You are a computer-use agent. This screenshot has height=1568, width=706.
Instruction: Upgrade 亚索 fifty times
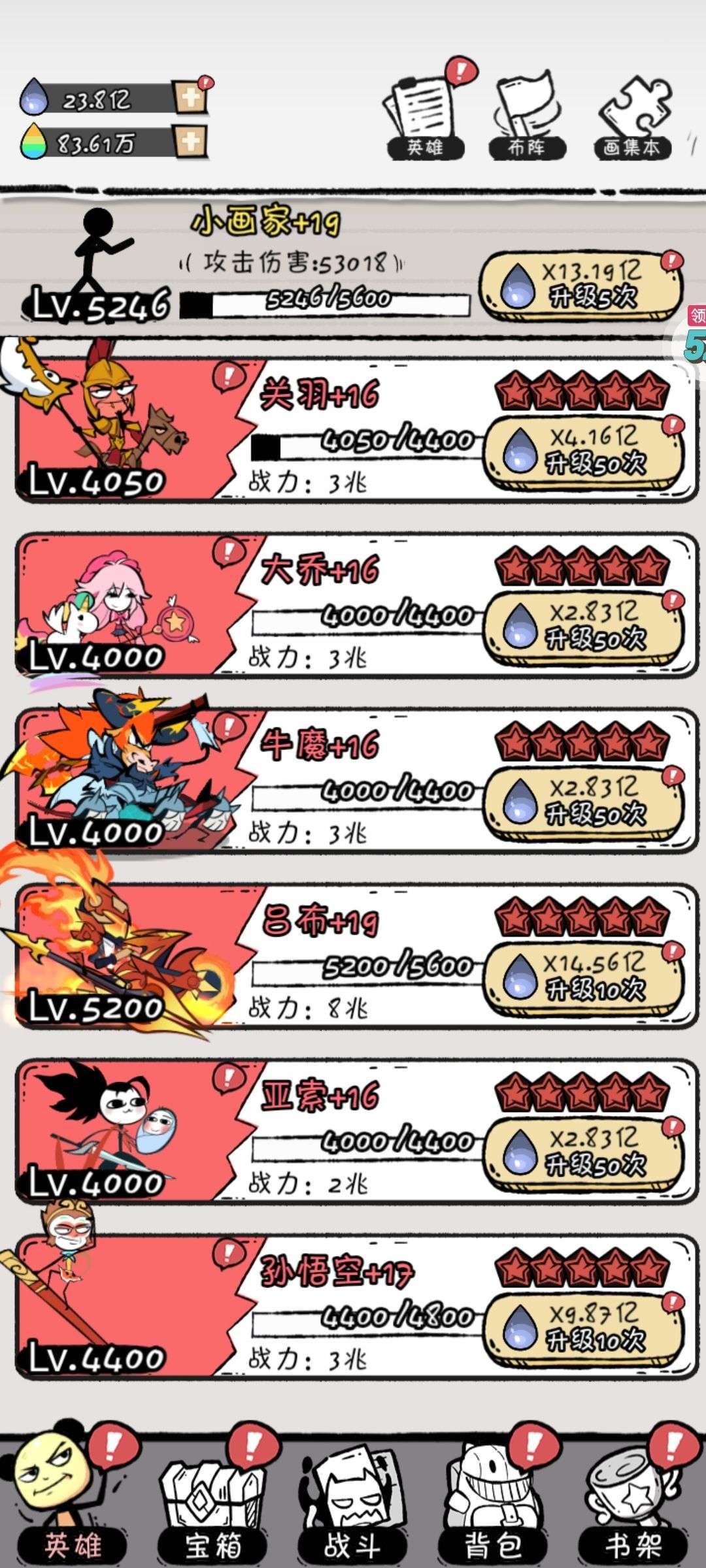coord(583,1152)
